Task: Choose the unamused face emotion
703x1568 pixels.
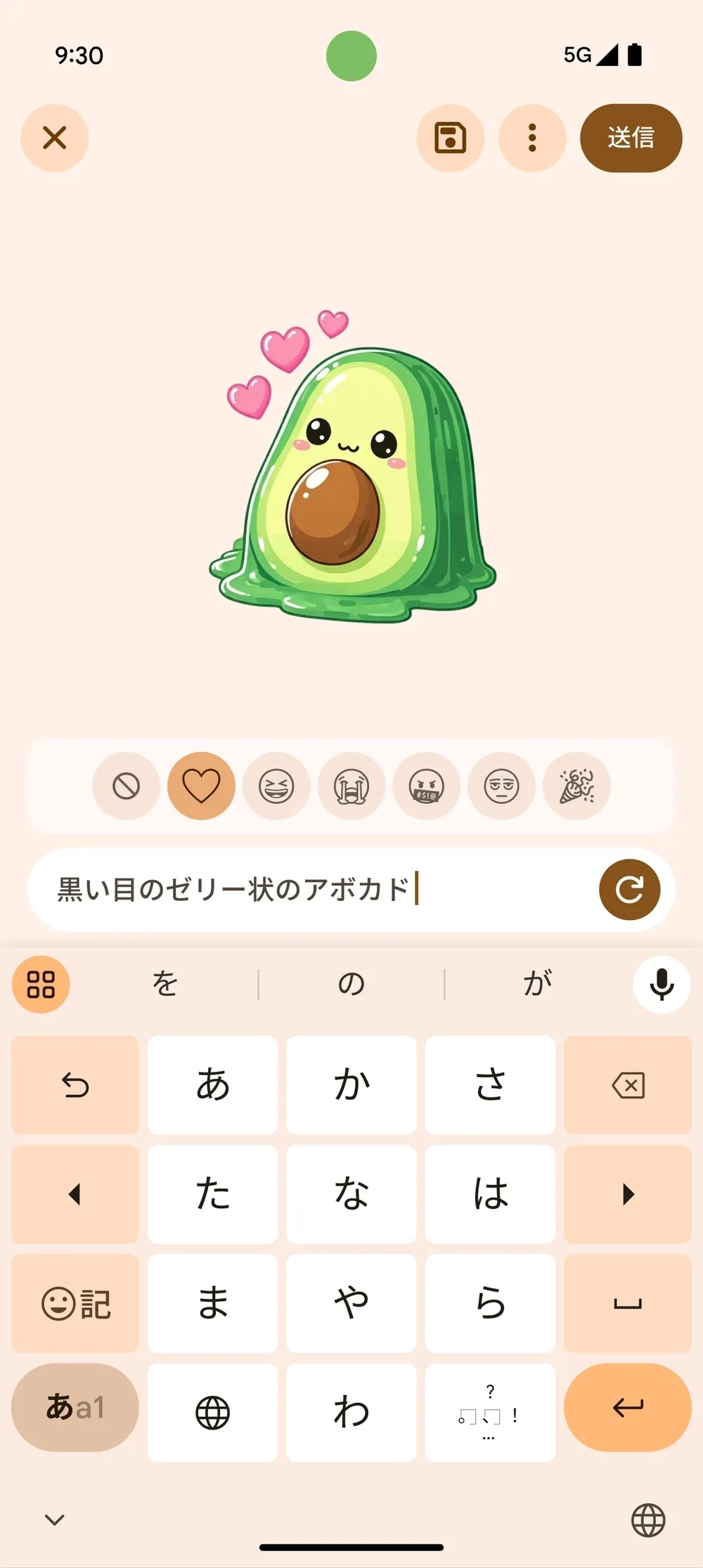Action: 502,786
